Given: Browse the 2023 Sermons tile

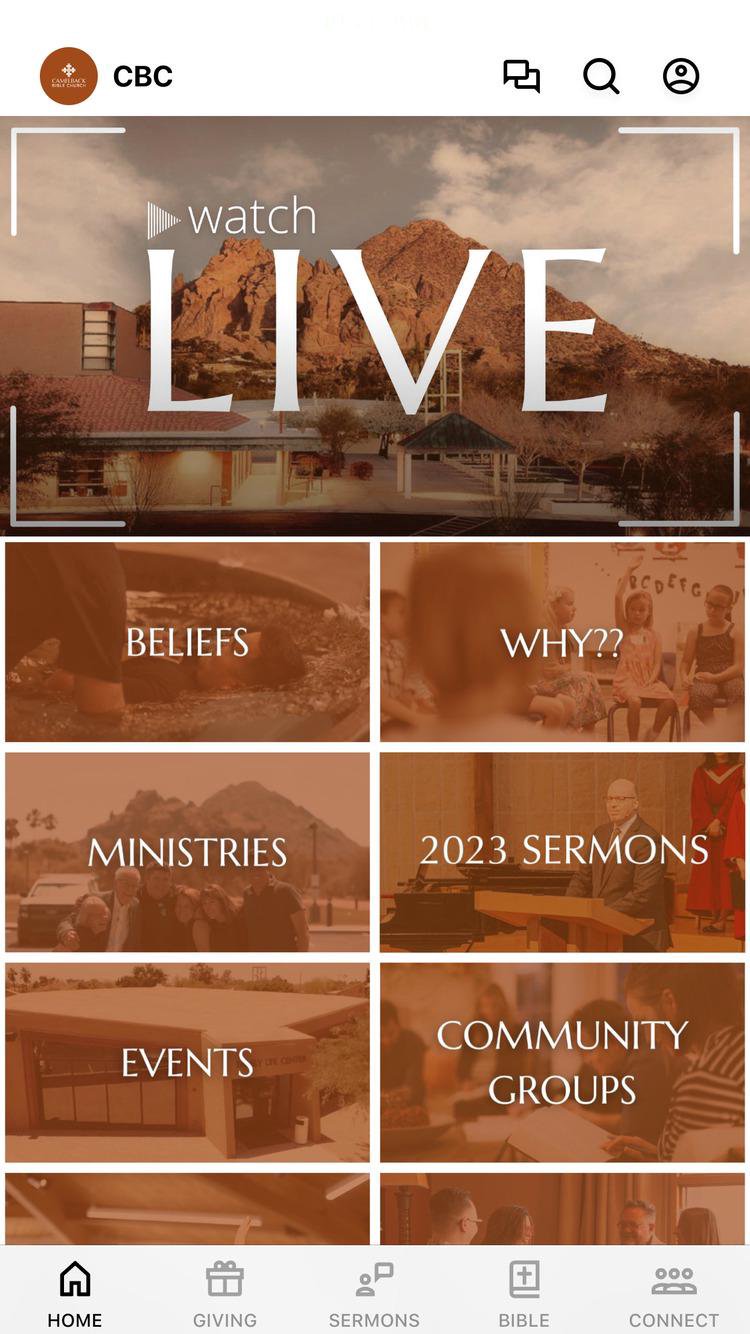Looking at the screenshot, I should tap(562, 852).
